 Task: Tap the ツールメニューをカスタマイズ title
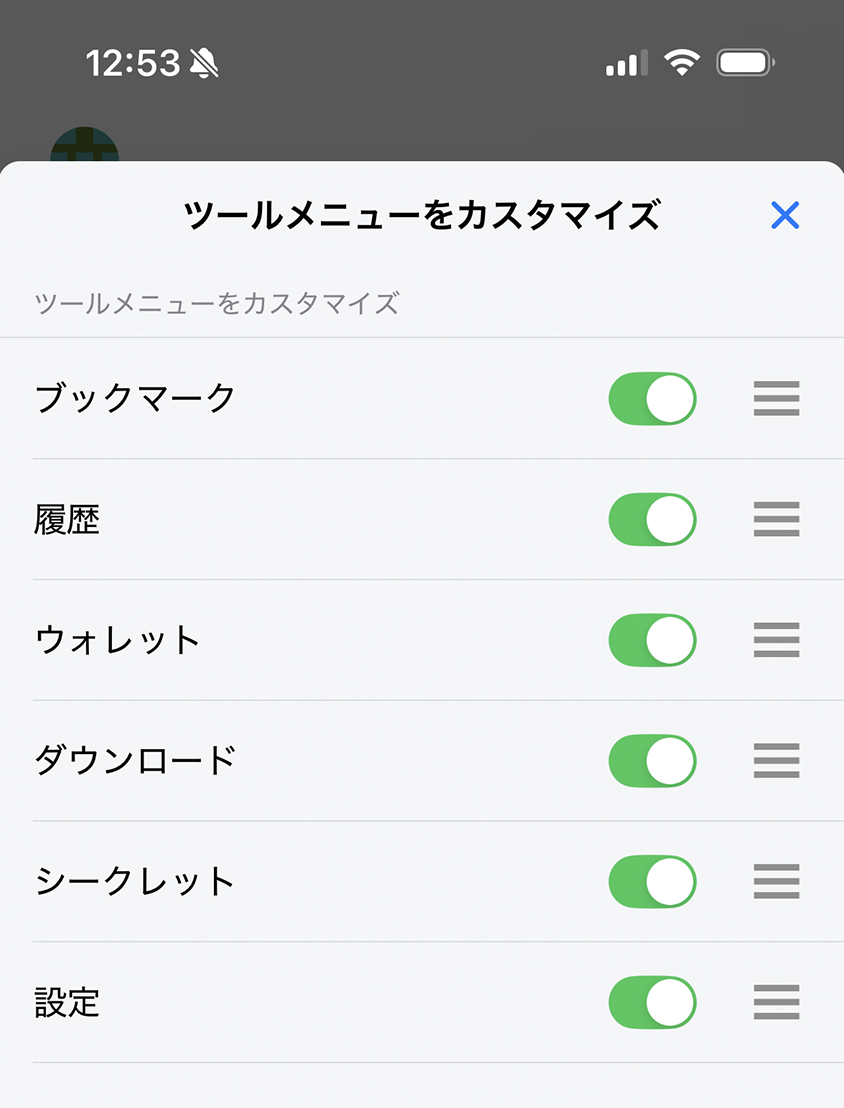click(422, 213)
